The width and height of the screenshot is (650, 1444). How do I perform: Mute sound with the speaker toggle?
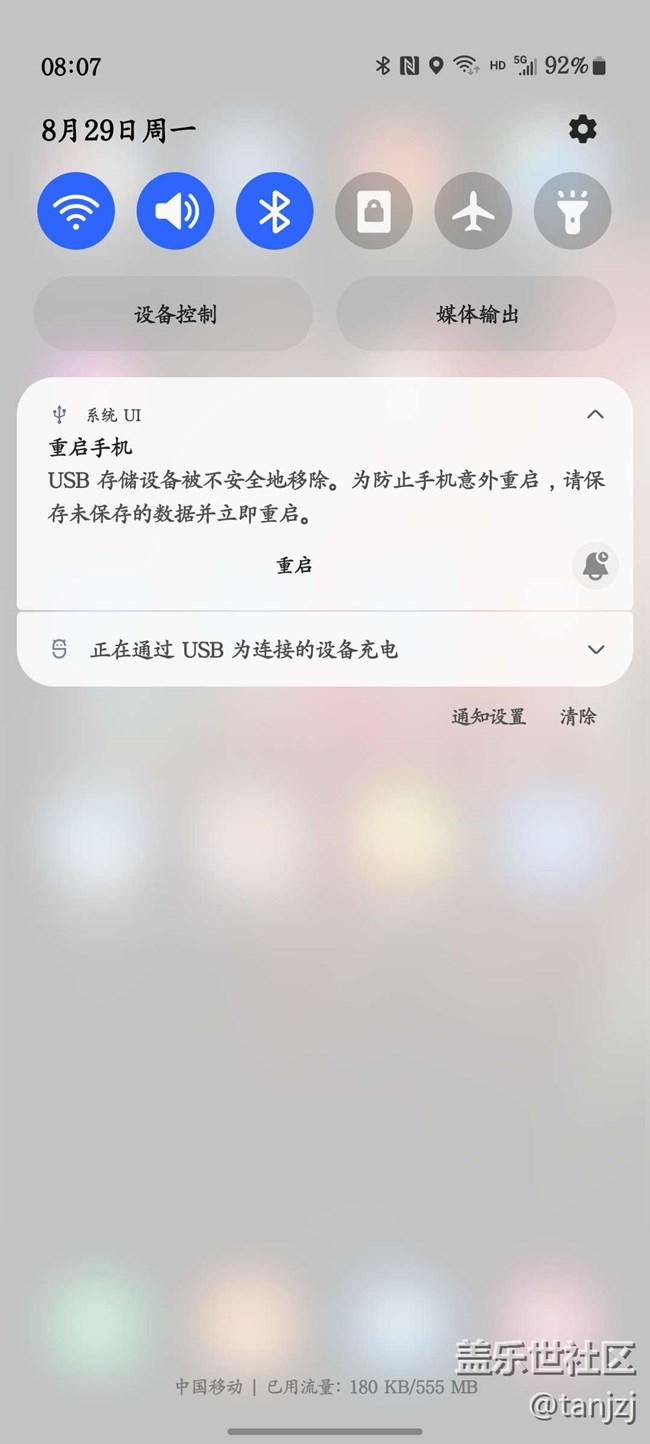(175, 211)
